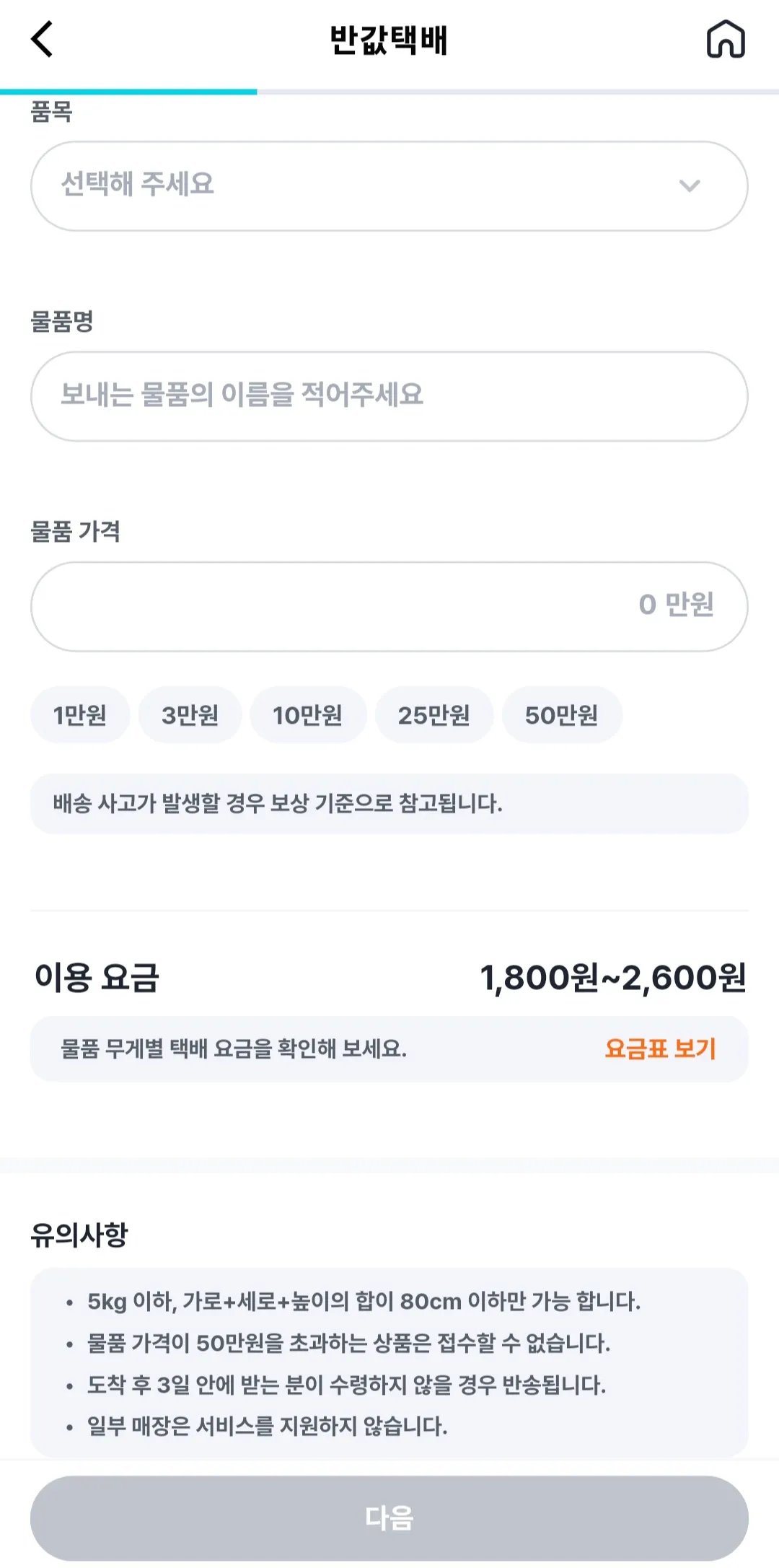779x1568 pixels.
Task: Tap the 반값택배 title bar
Action: 389,41
